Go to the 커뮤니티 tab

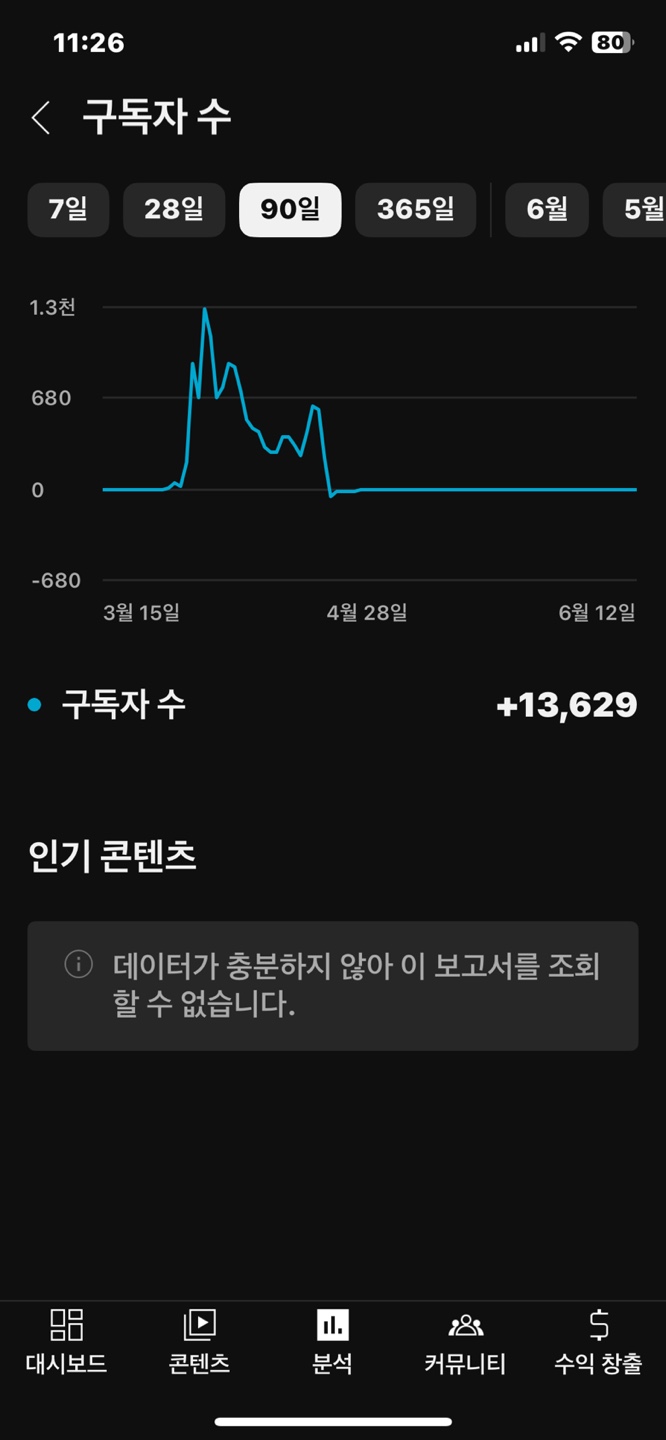pos(465,1342)
